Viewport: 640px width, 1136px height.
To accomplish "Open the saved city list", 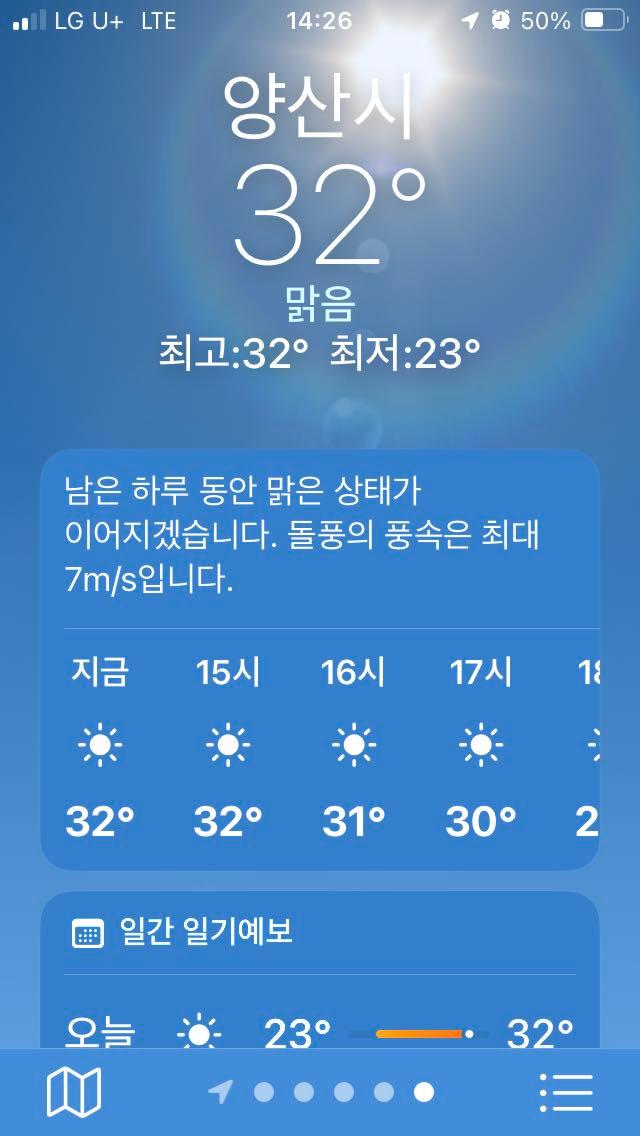I will point(566,1092).
